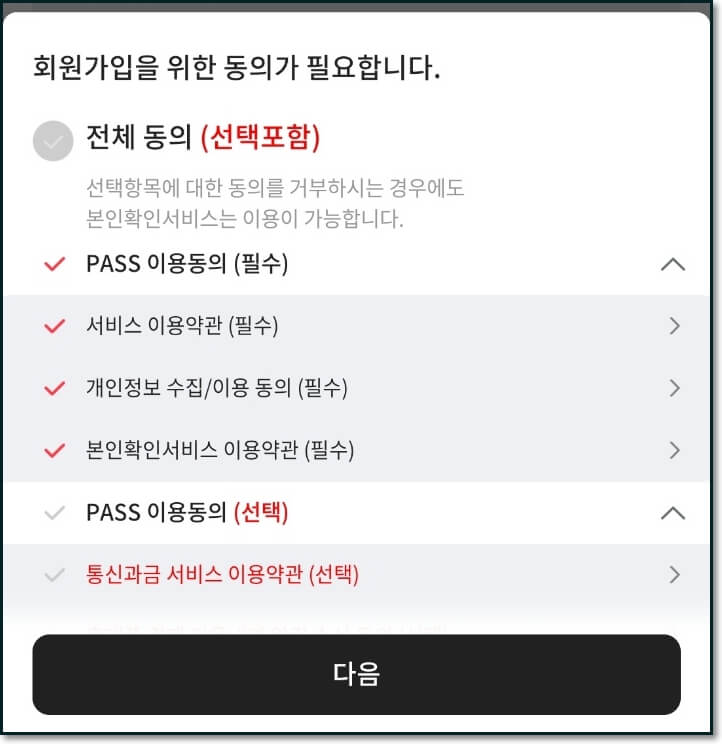Click red checkmark beside 서비스 이용약관 (필수)
This screenshot has height=744, width=722.
coord(55,327)
